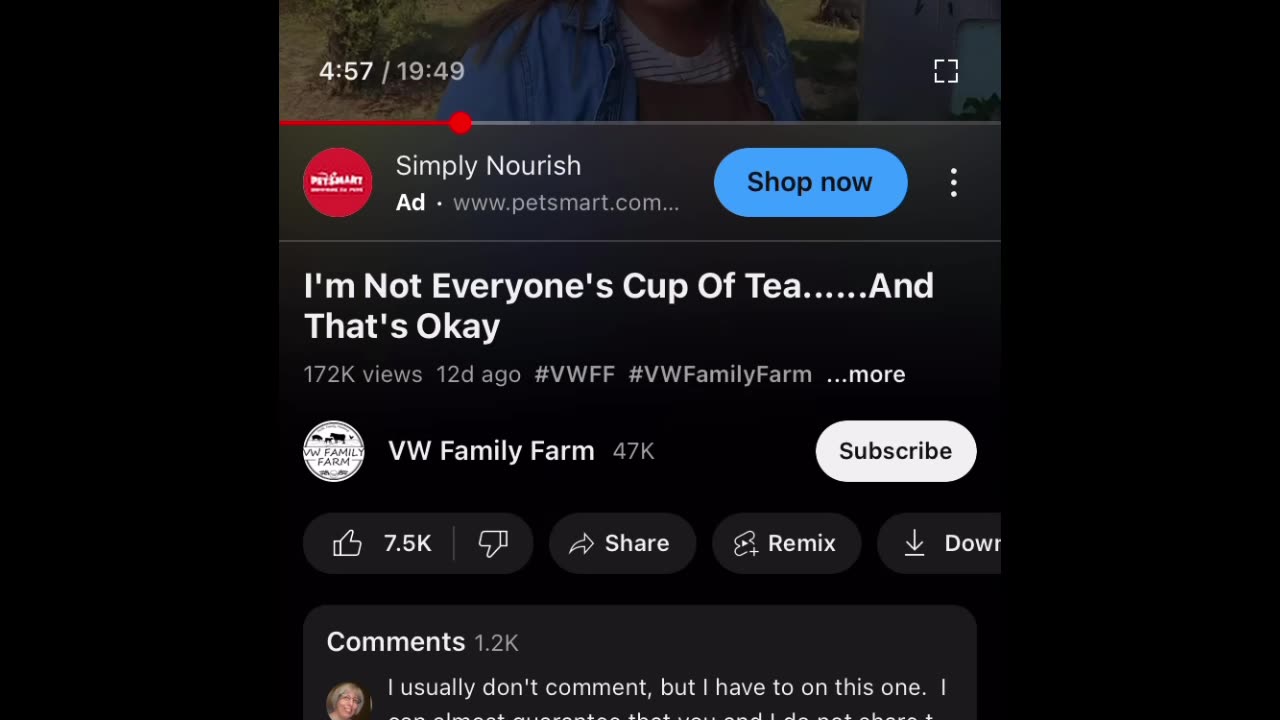Viewport: 1280px width, 720px height.
Task: Subscribe to VW Family Farm
Action: (895, 451)
